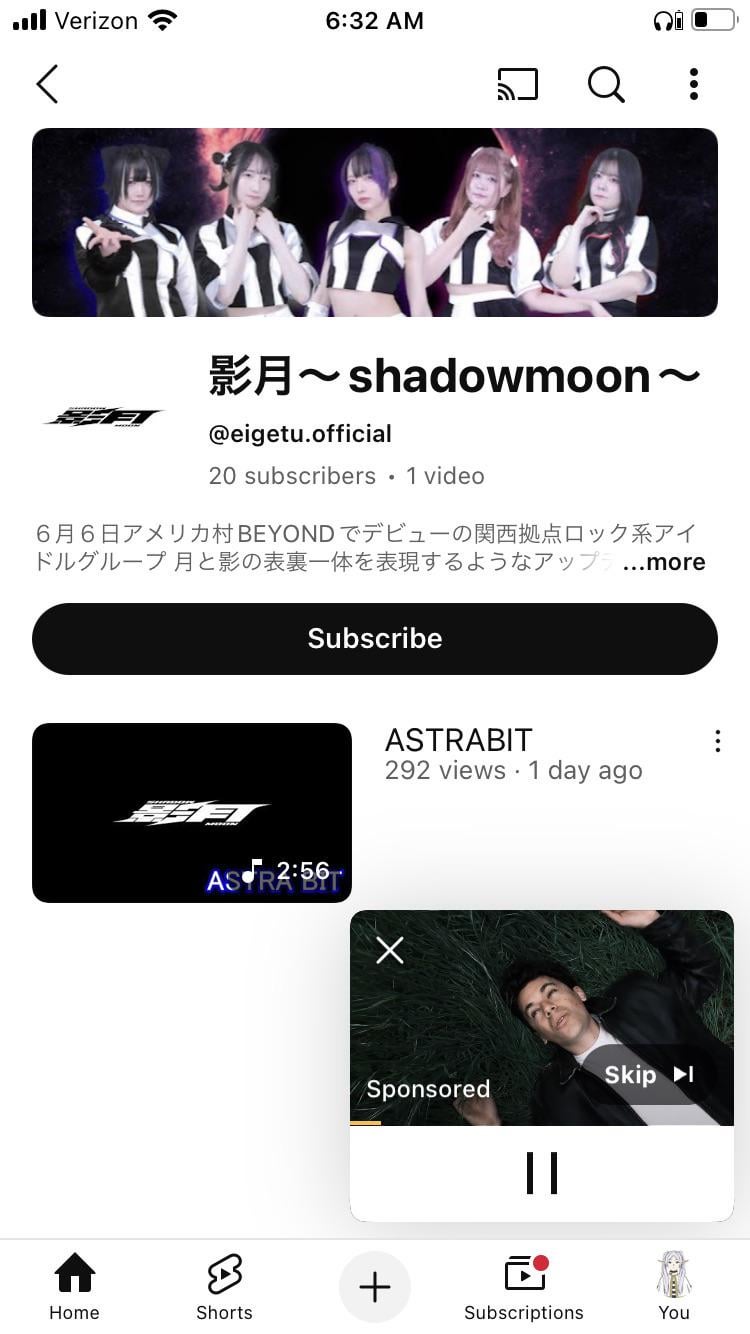Open the cast to device icon
Image resolution: width=750 pixels, height=1334 pixels.
point(517,85)
